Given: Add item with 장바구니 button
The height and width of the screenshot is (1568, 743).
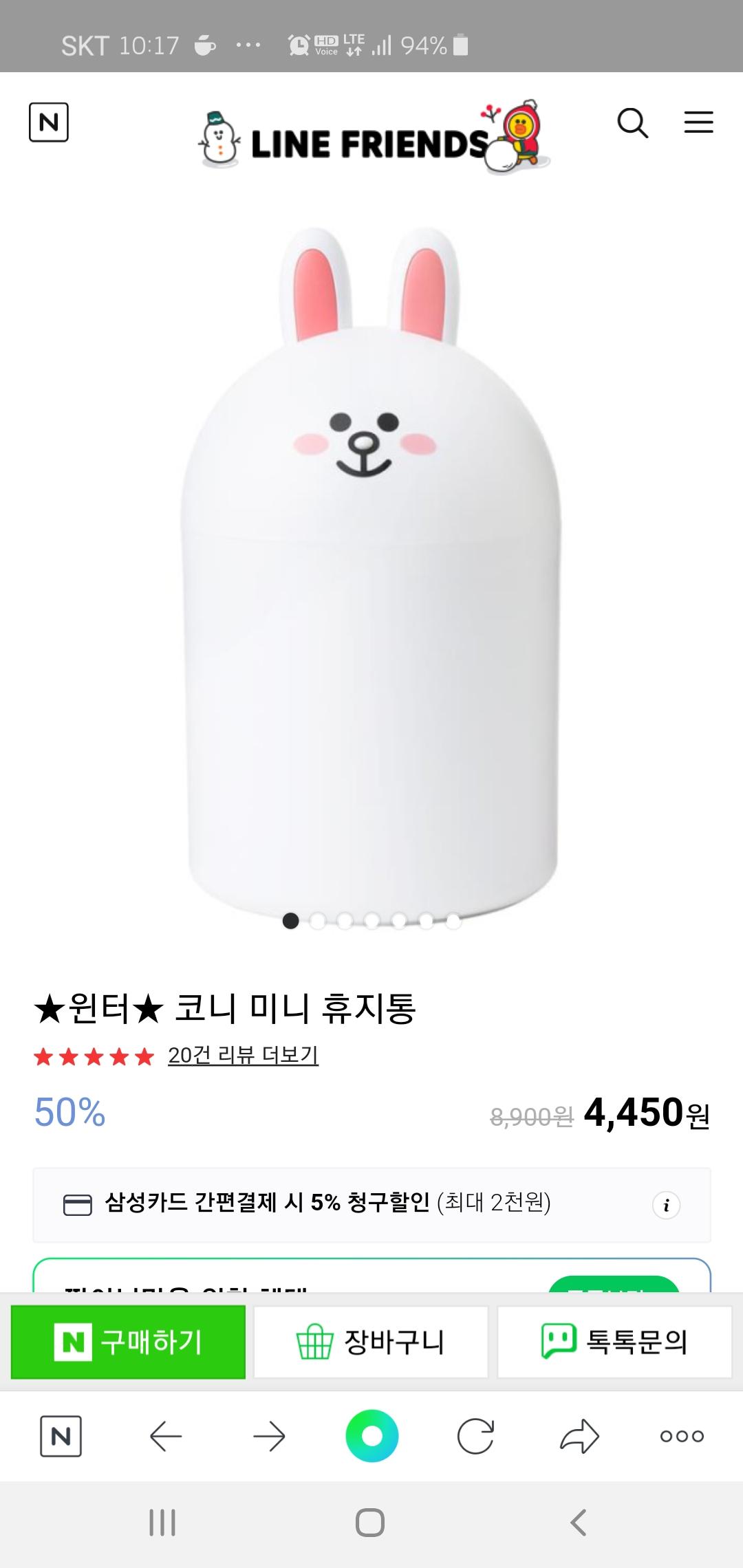Looking at the screenshot, I should tap(371, 1342).
